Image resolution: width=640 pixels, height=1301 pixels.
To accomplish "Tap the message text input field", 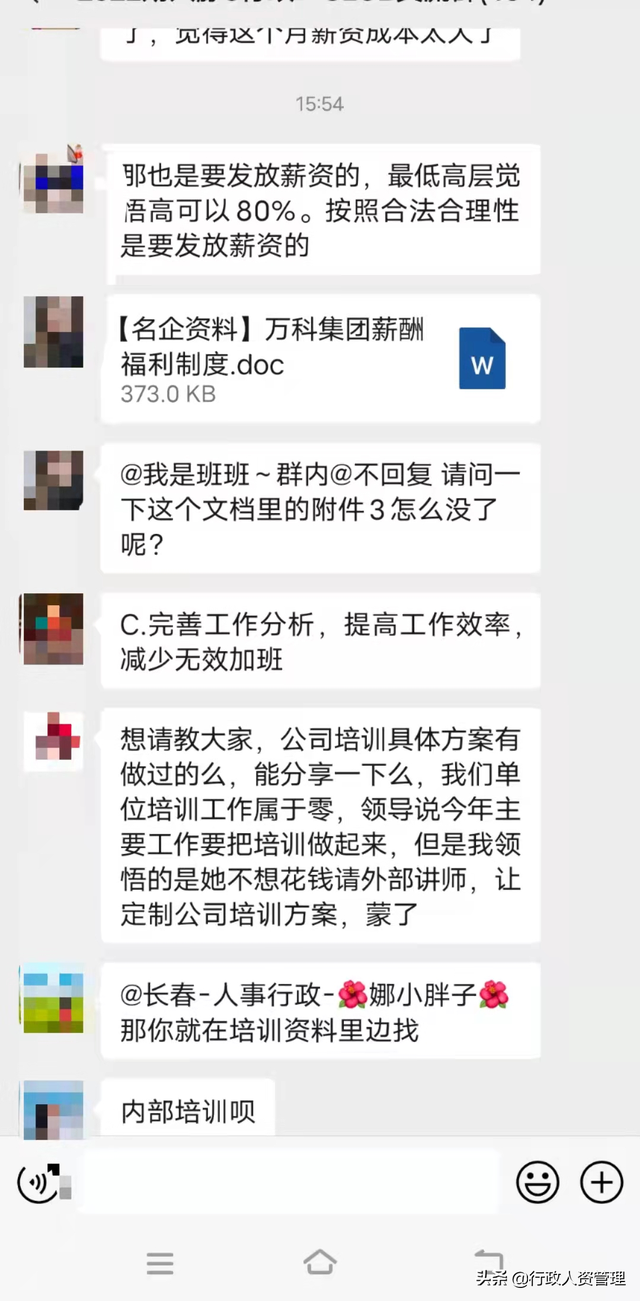I will [x=288, y=1183].
